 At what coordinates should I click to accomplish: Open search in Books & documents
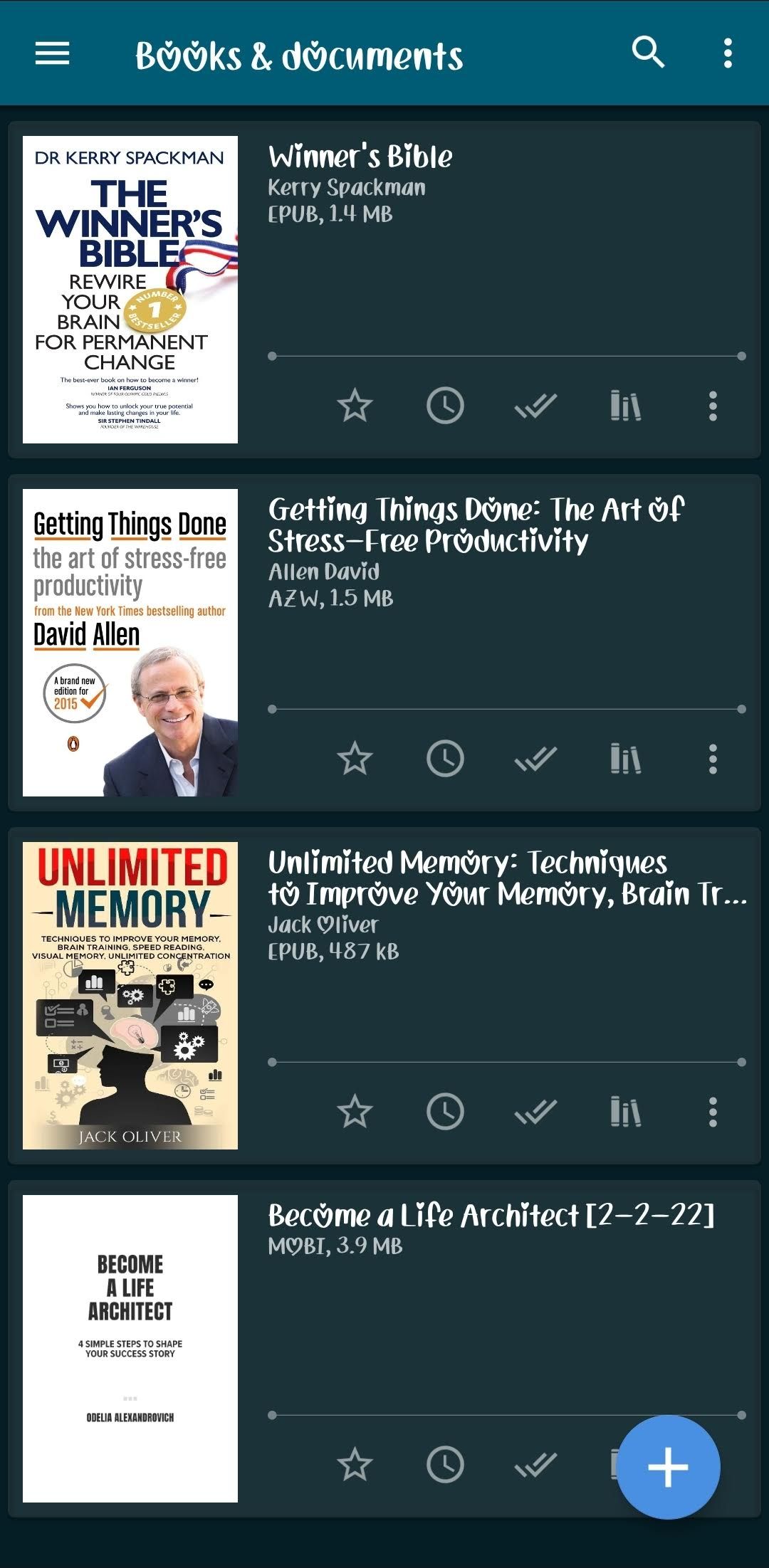[x=648, y=53]
